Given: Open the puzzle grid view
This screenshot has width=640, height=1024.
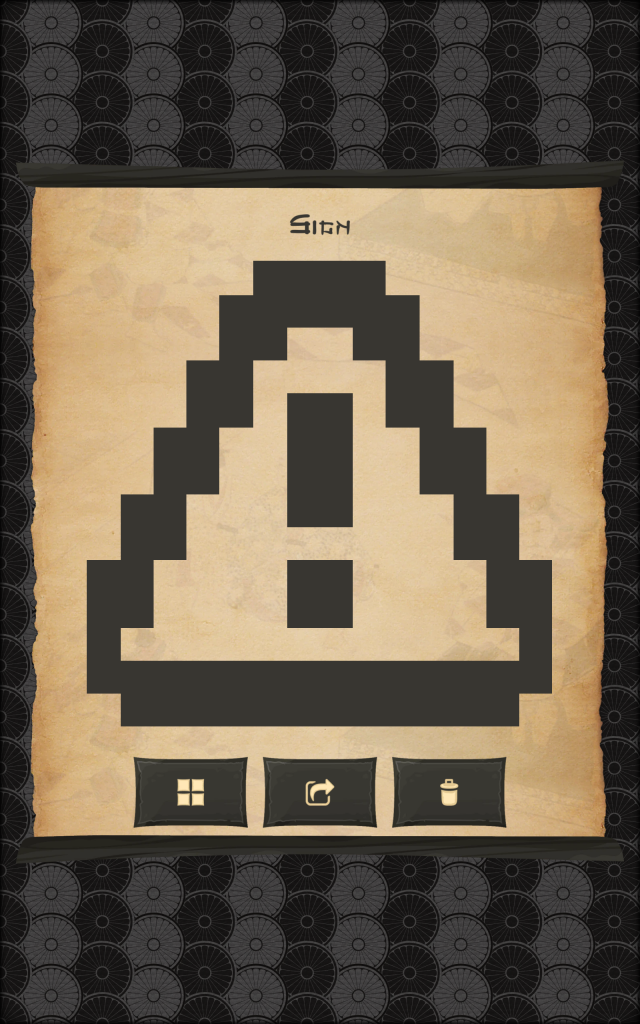Looking at the screenshot, I should pyautogui.click(x=190, y=793).
